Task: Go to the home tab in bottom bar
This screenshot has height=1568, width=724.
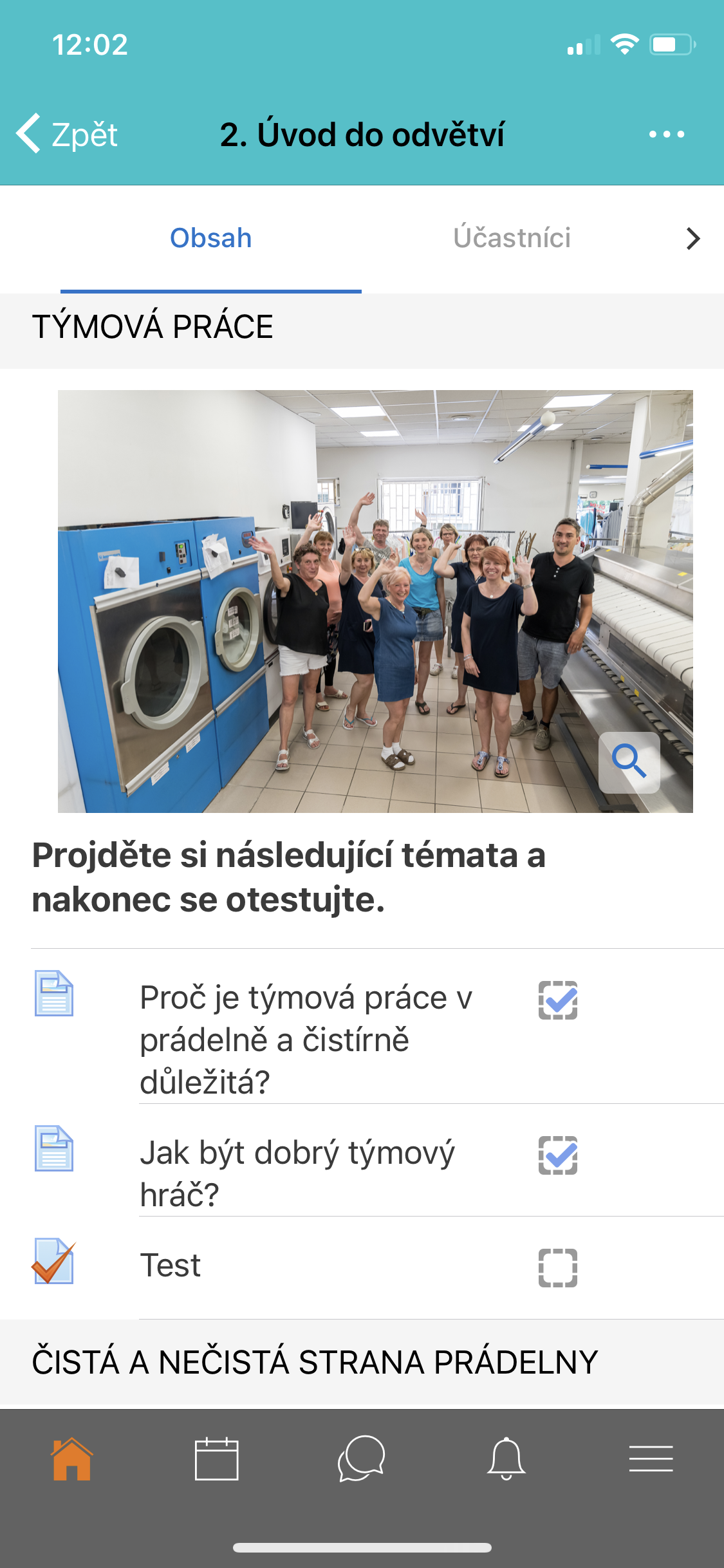Action: click(x=72, y=1459)
